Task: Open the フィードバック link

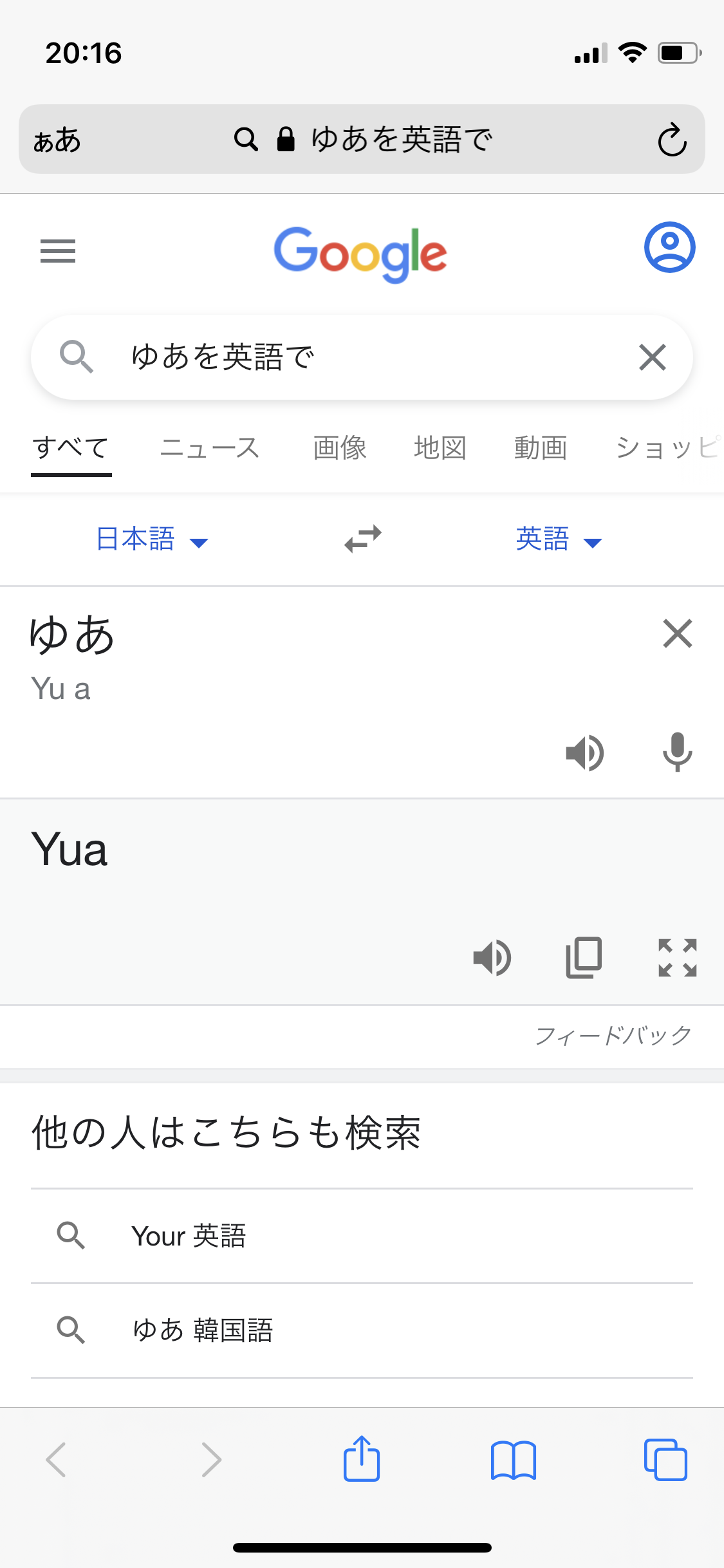Action: pyautogui.click(x=613, y=1035)
